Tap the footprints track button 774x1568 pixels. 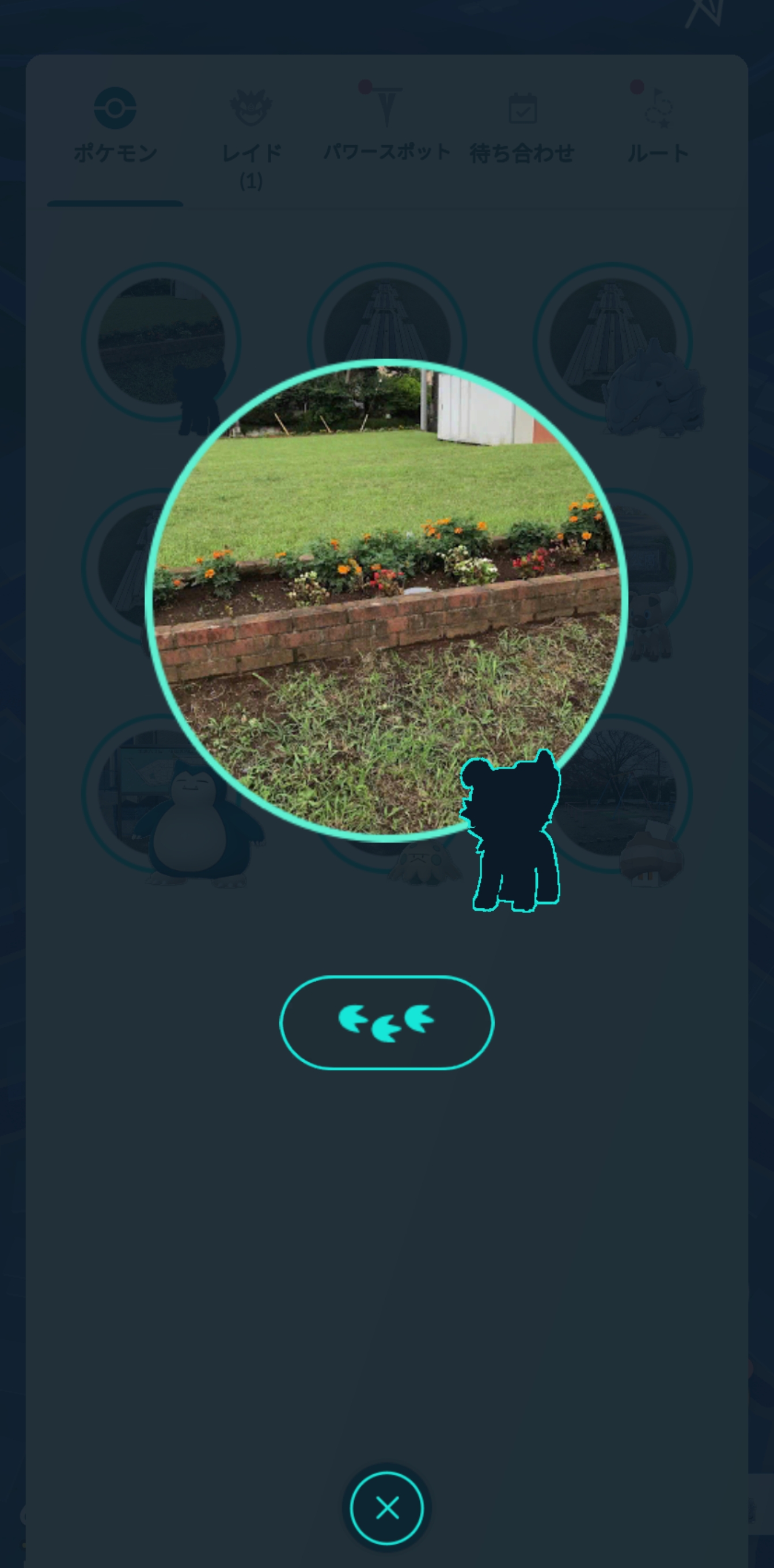pyautogui.click(x=386, y=1022)
